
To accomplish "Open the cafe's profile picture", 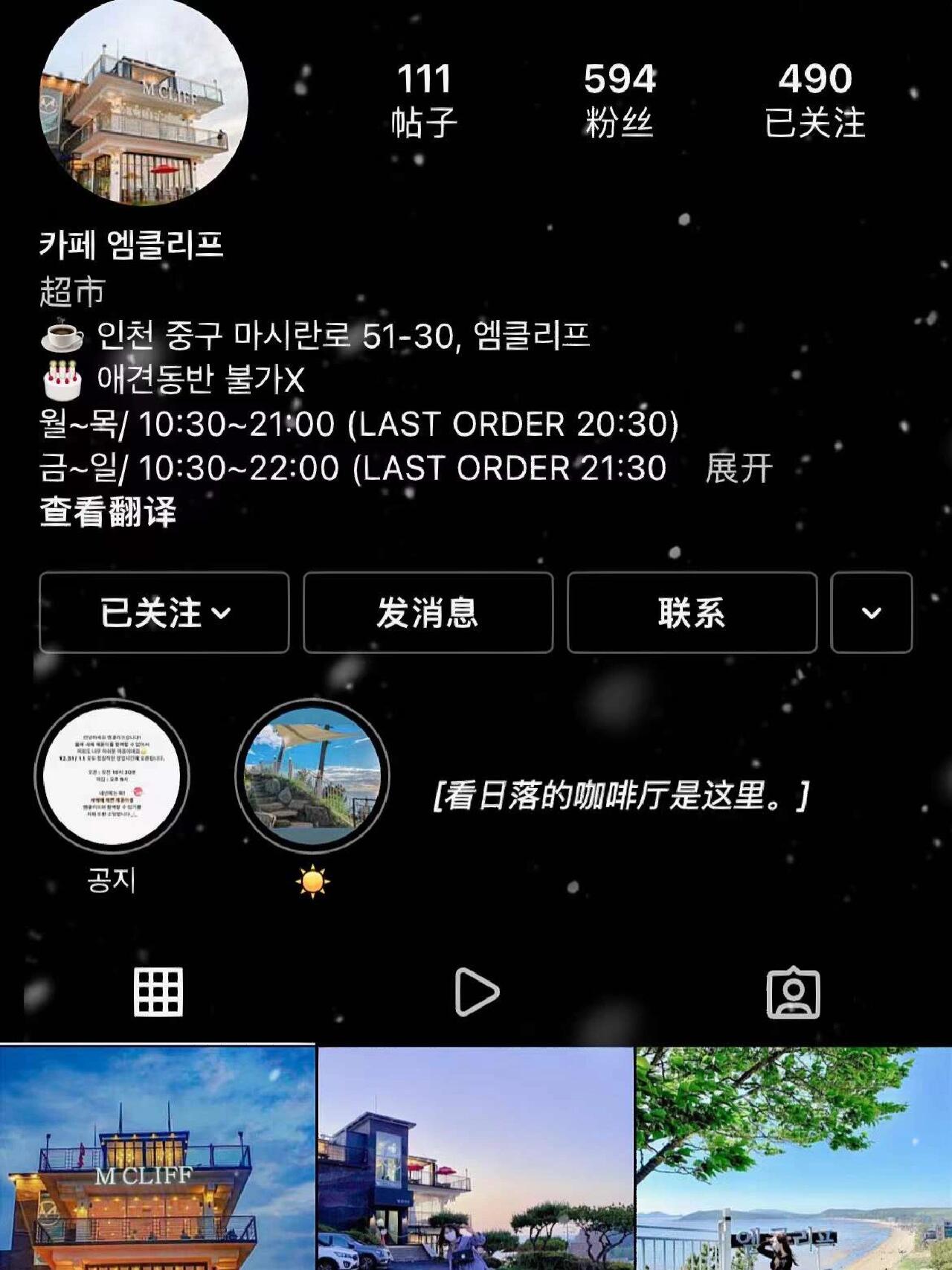I will (x=143, y=102).
